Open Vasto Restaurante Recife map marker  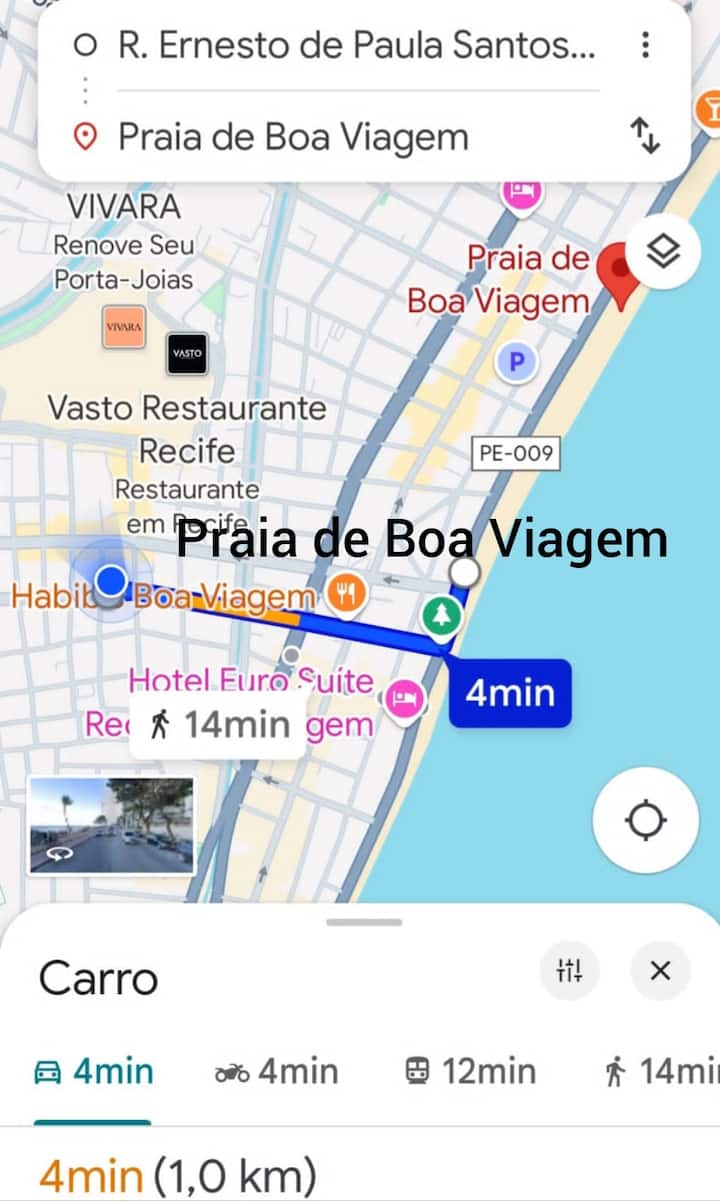[x=187, y=354]
